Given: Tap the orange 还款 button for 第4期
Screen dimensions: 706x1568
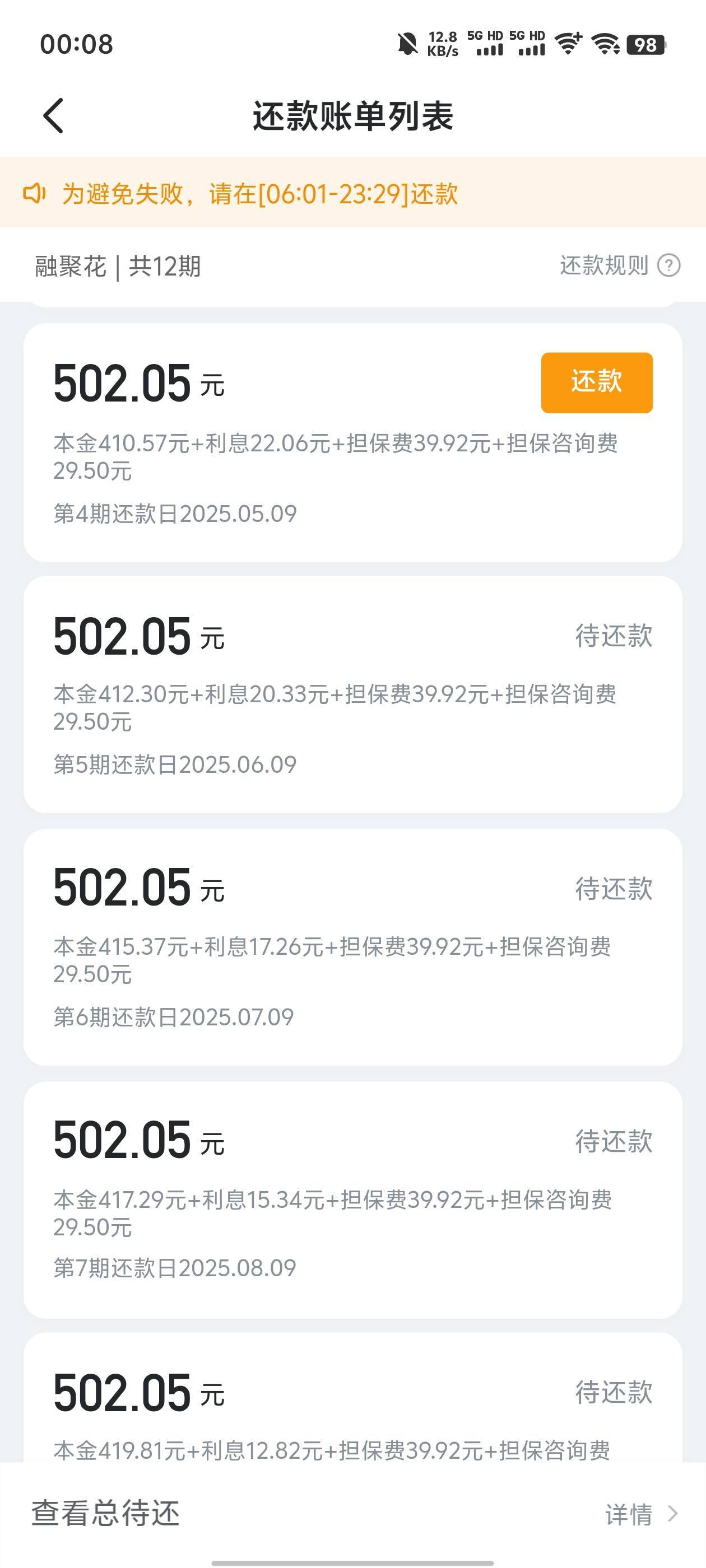Looking at the screenshot, I should [x=596, y=382].
